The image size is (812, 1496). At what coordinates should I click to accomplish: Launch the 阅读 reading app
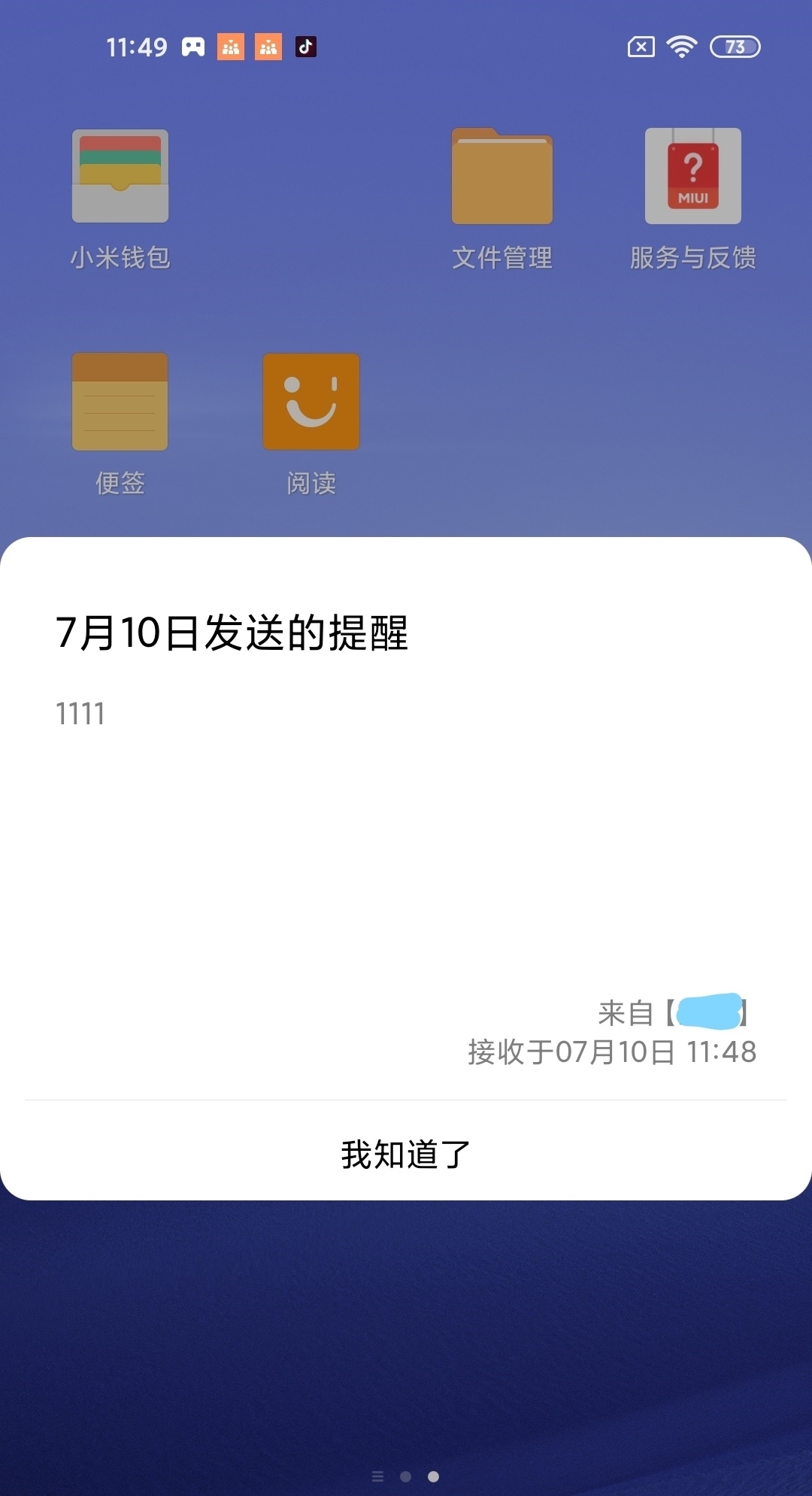[x=310, y=402]
